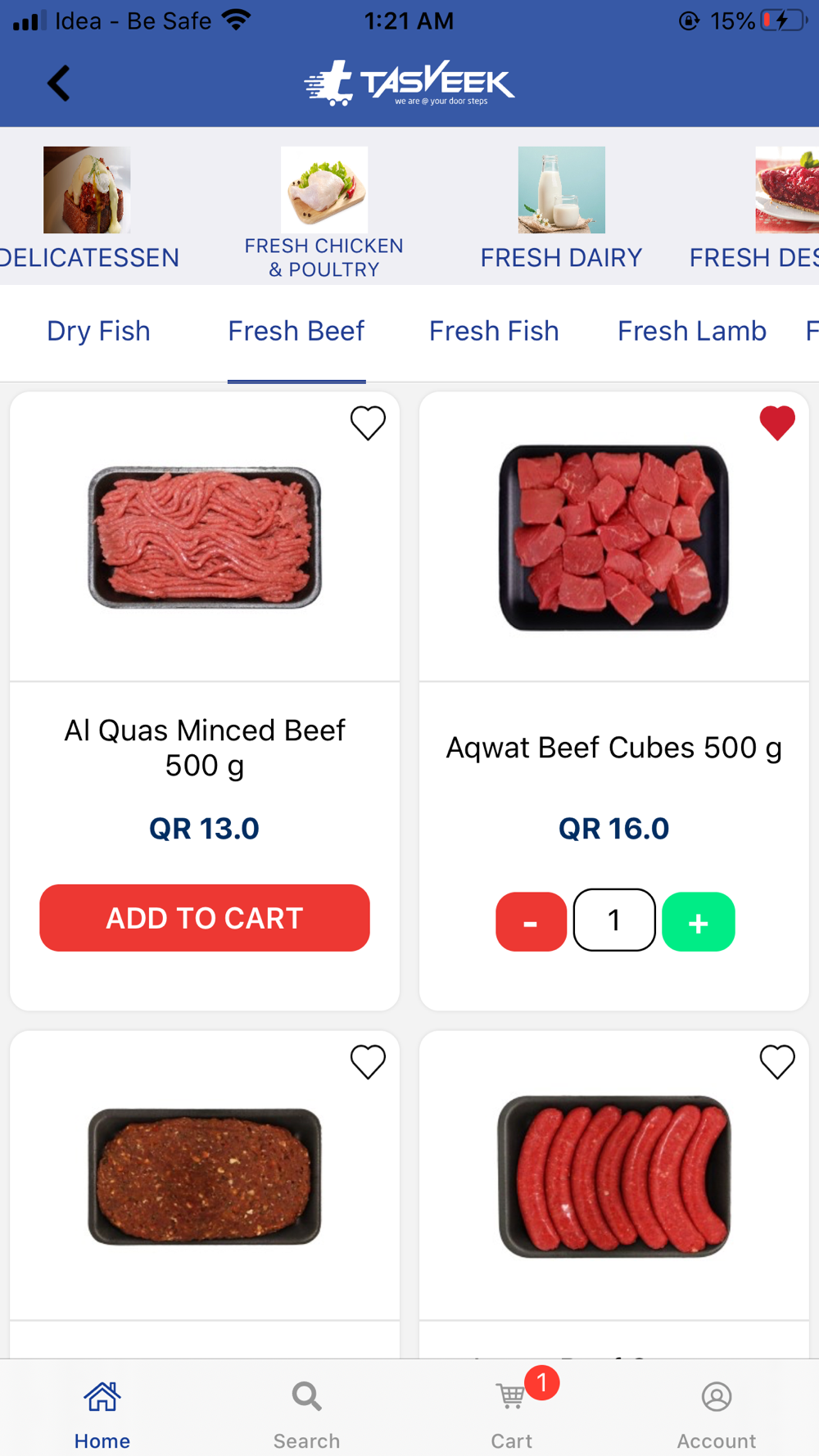The width and height of the screenshot is (819, 1456).
Task: Open the Search tab
Action: (x=306, y=1414)
